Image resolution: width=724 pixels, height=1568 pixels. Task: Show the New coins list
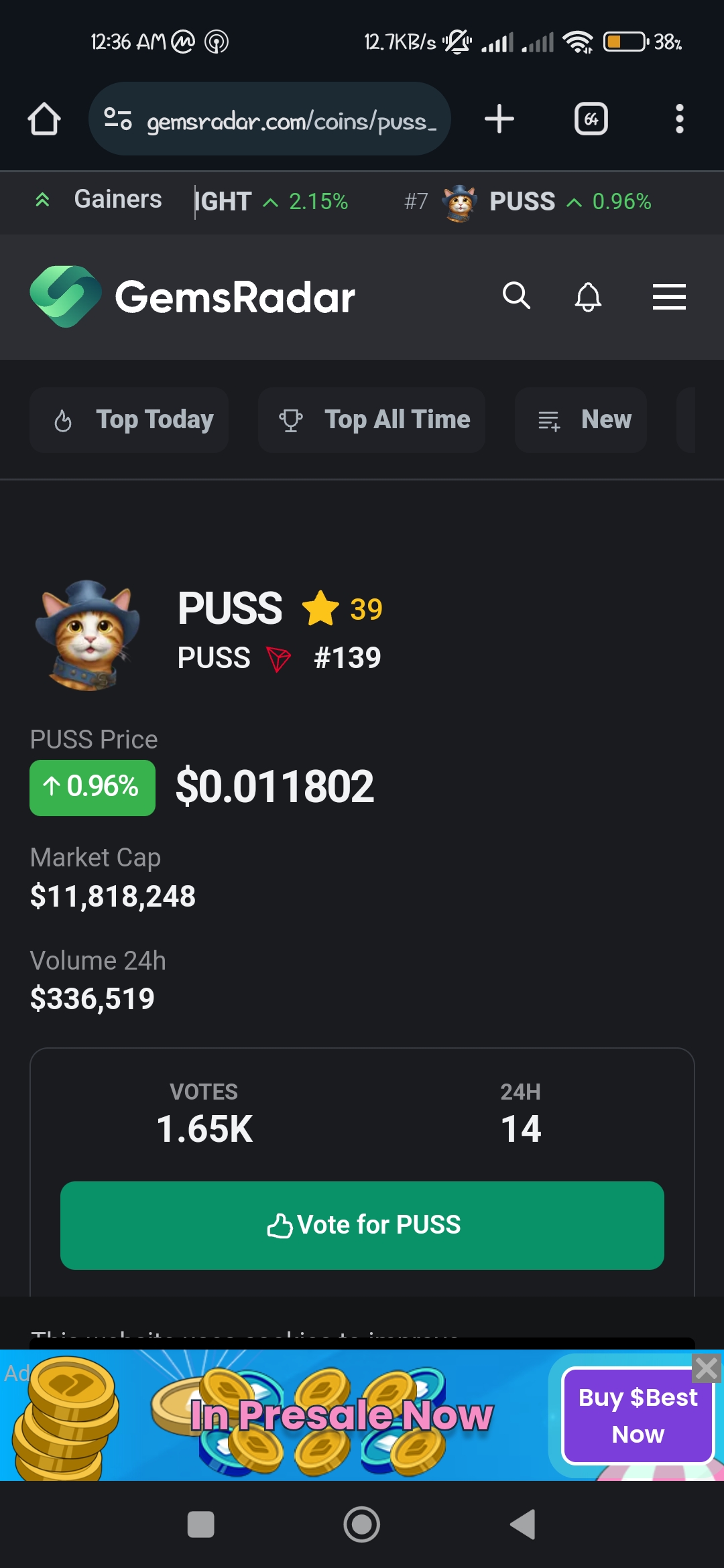click(x=581, y=420)
